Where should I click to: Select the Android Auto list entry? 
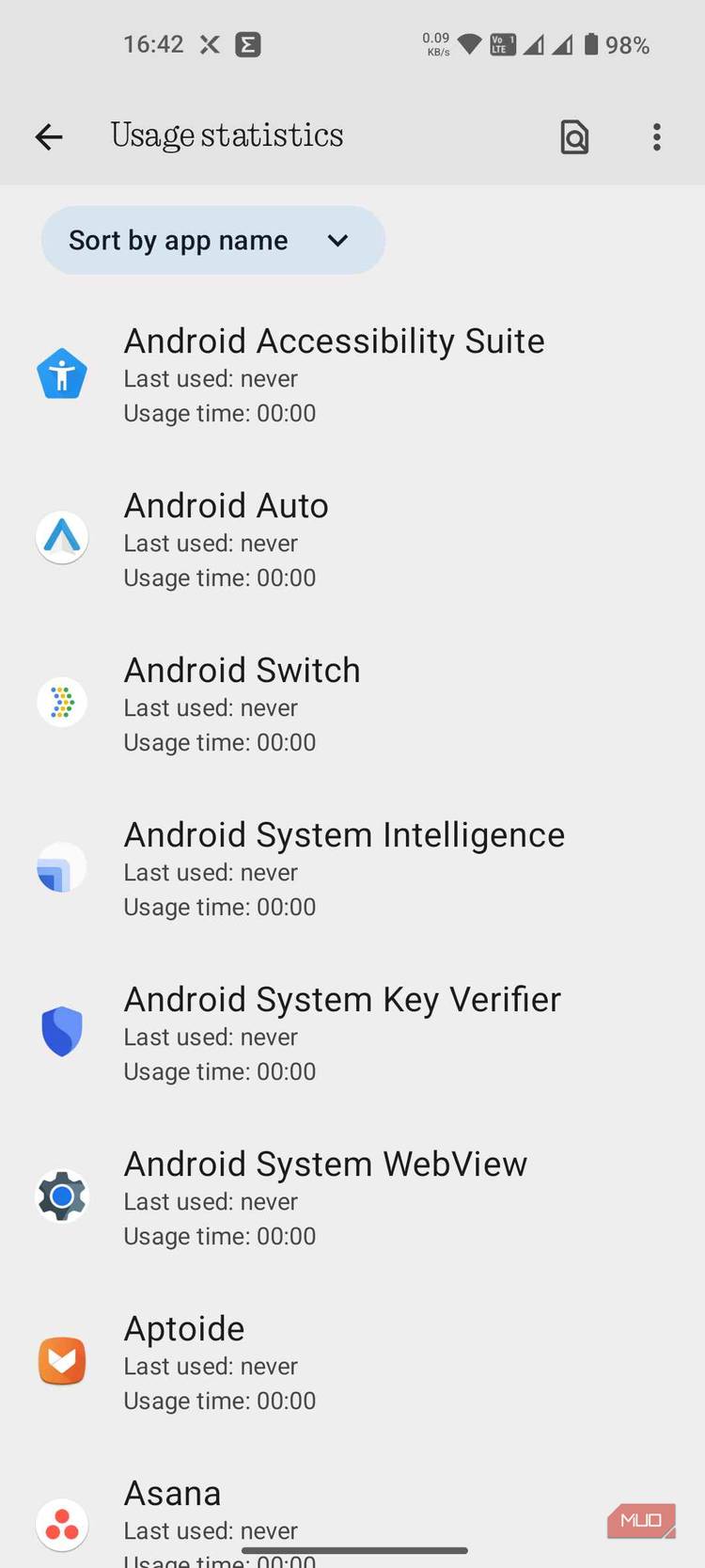[282, 537]
